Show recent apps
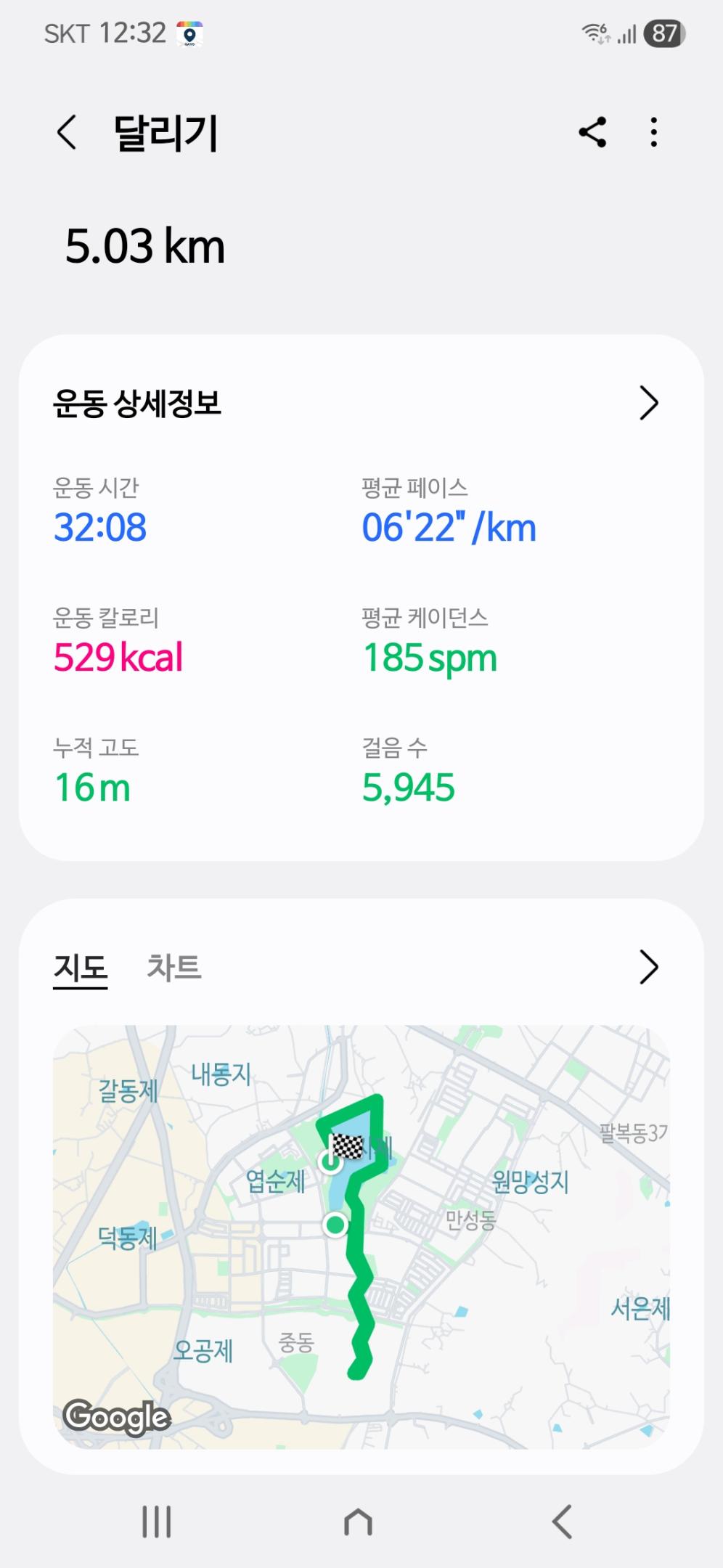 point(157,1522)
